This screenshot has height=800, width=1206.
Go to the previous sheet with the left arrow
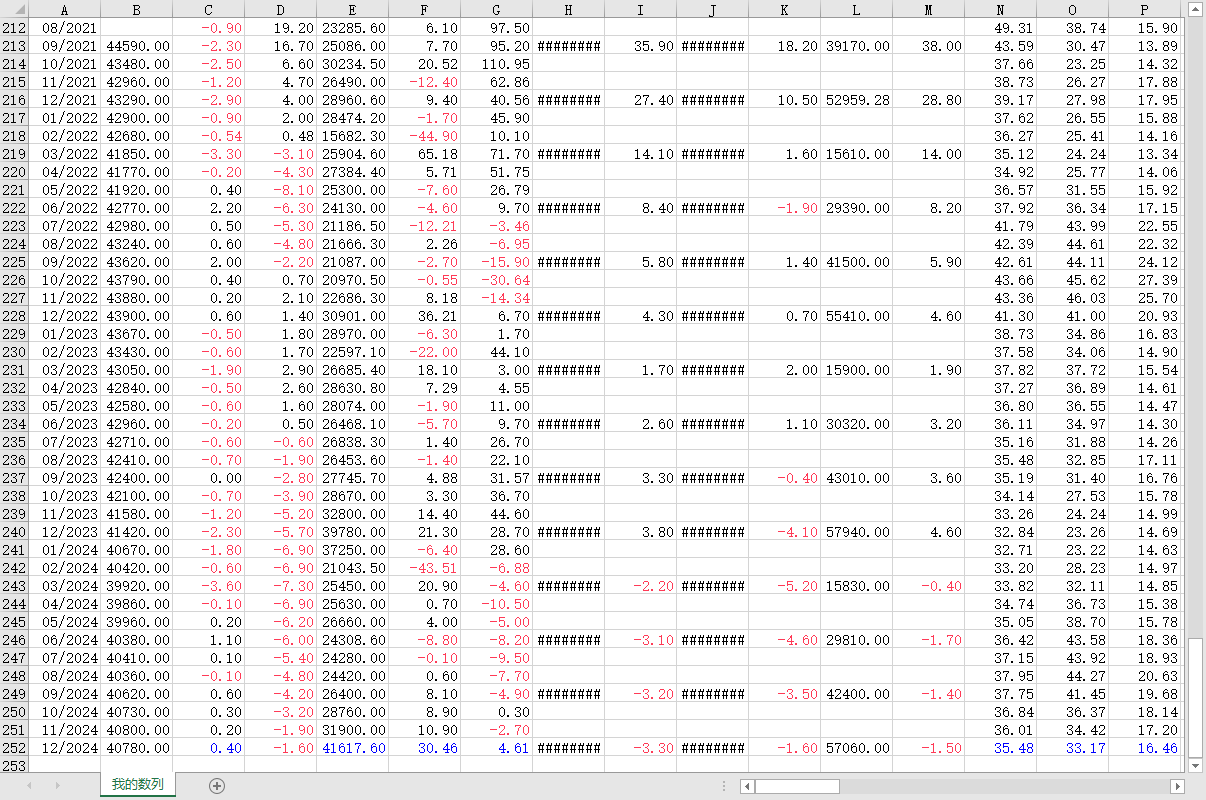pos(29,786)
